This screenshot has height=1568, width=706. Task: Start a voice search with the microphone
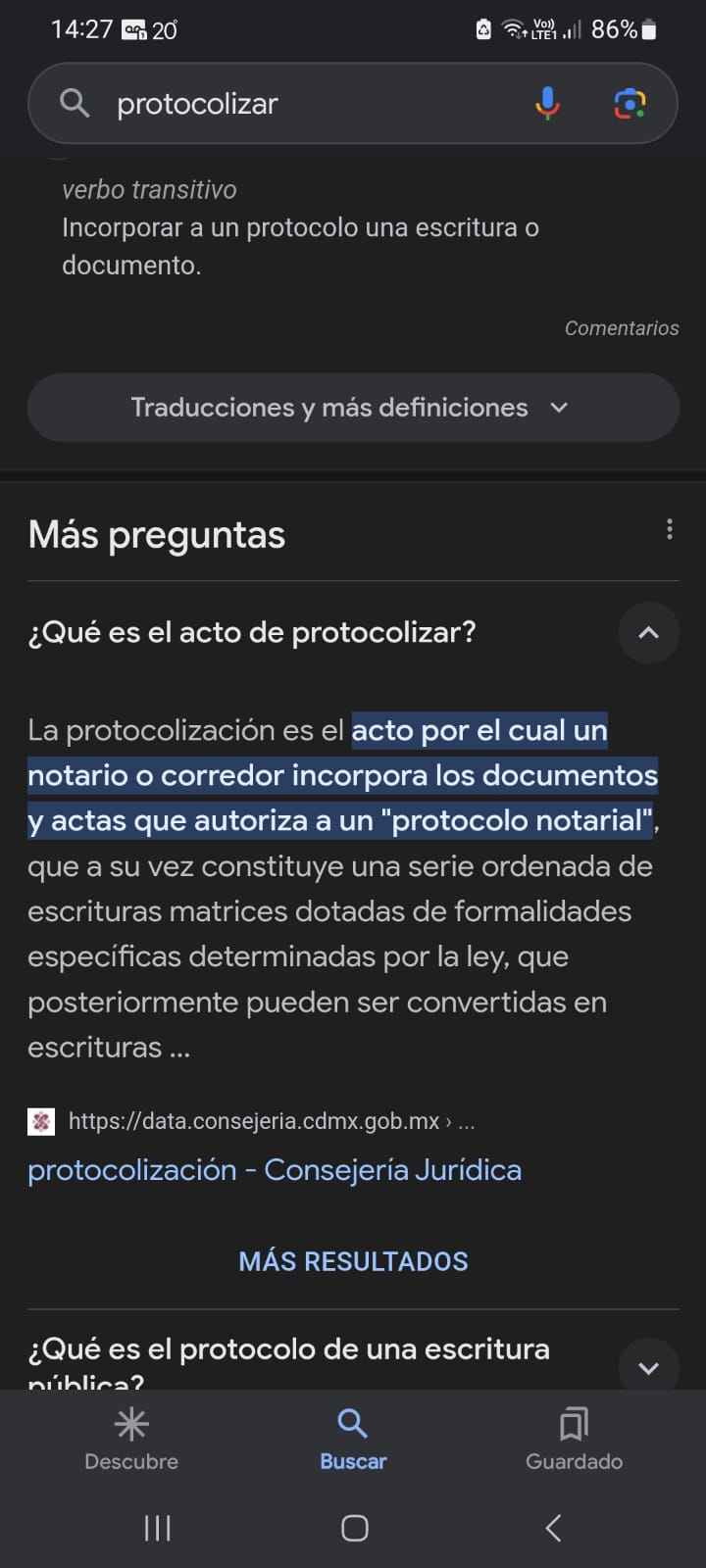[x=547, y=104]
